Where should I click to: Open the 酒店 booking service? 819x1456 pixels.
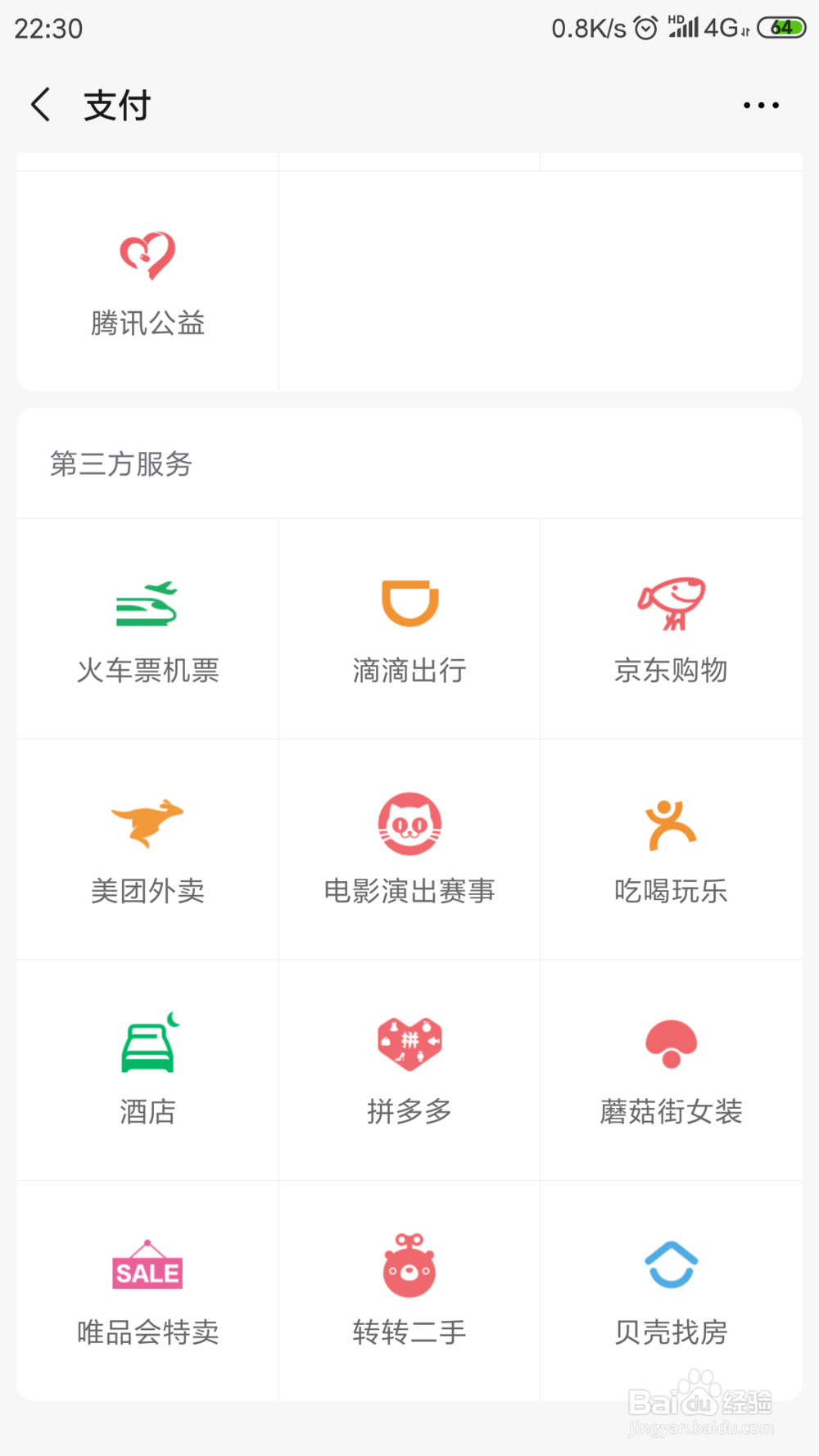[147, 1070]
